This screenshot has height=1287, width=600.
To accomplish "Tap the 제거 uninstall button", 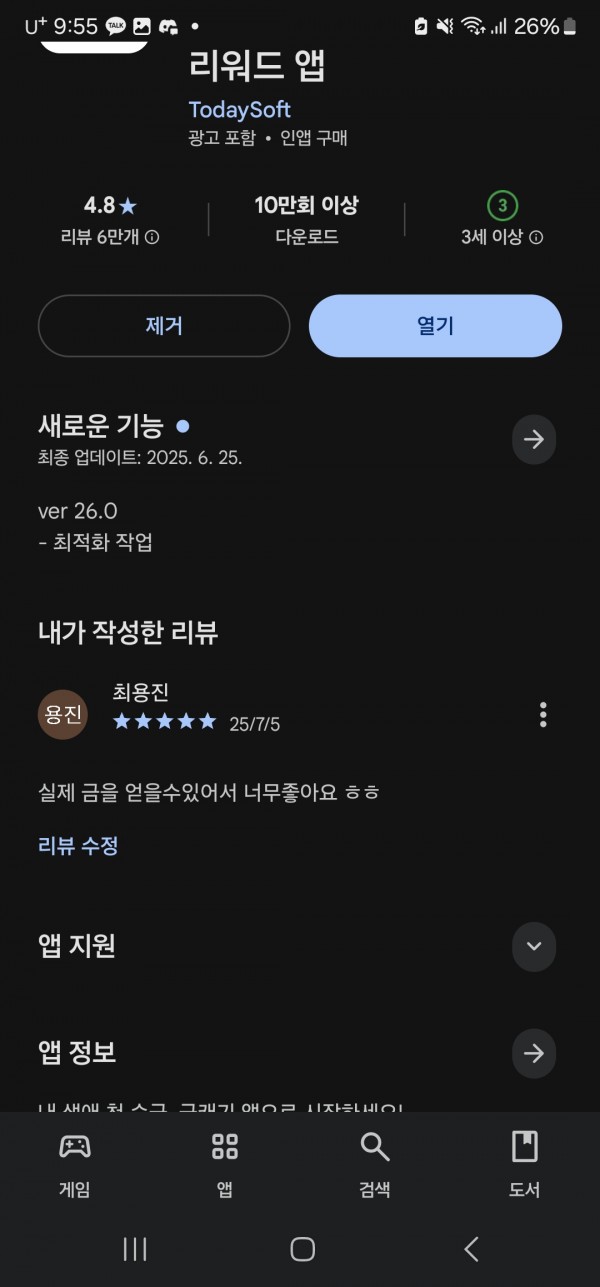I will pos(164,326).
